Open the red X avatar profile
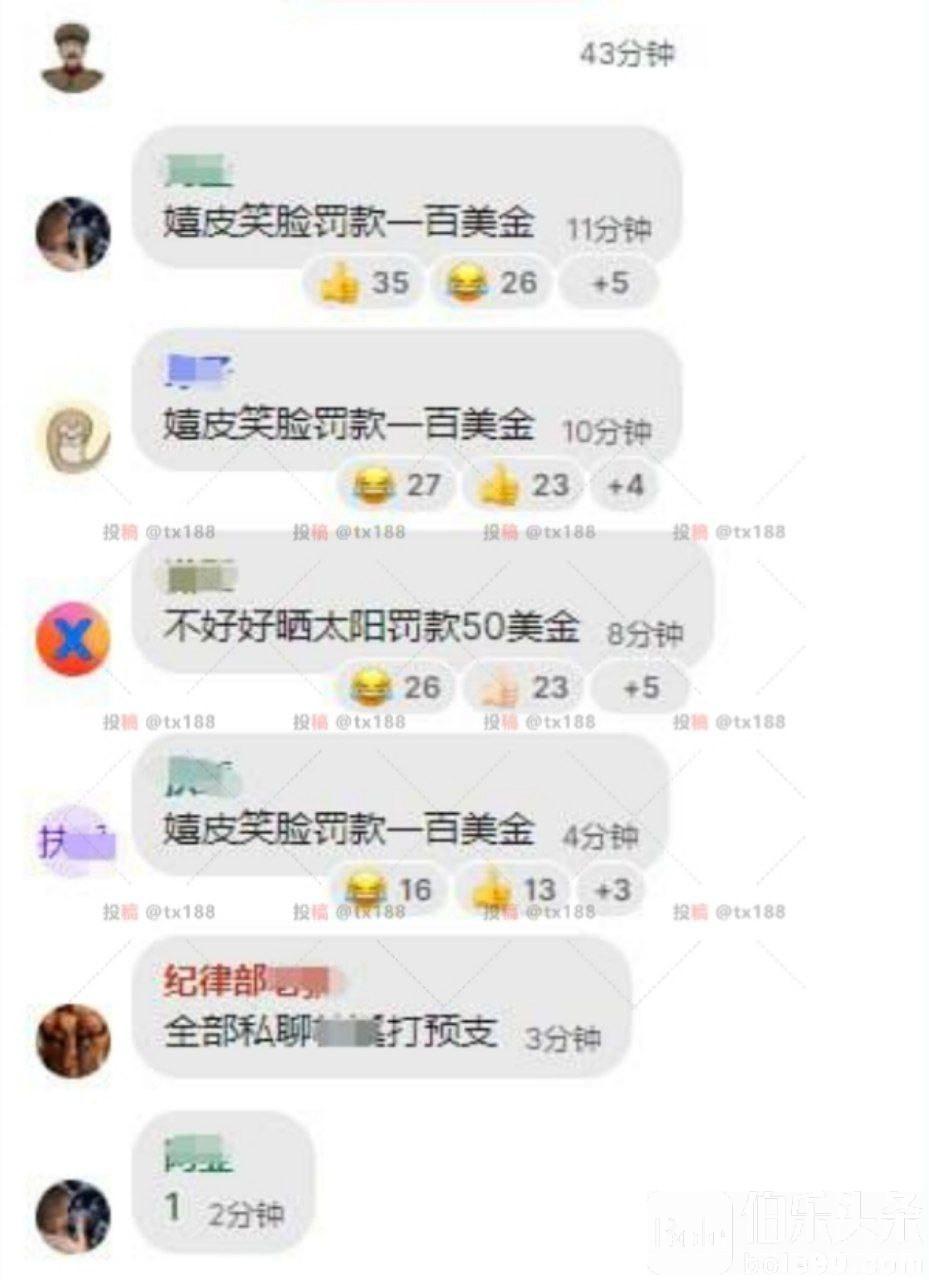The height and width of the screenshot is (1280, 929). (x=73, y=638)
